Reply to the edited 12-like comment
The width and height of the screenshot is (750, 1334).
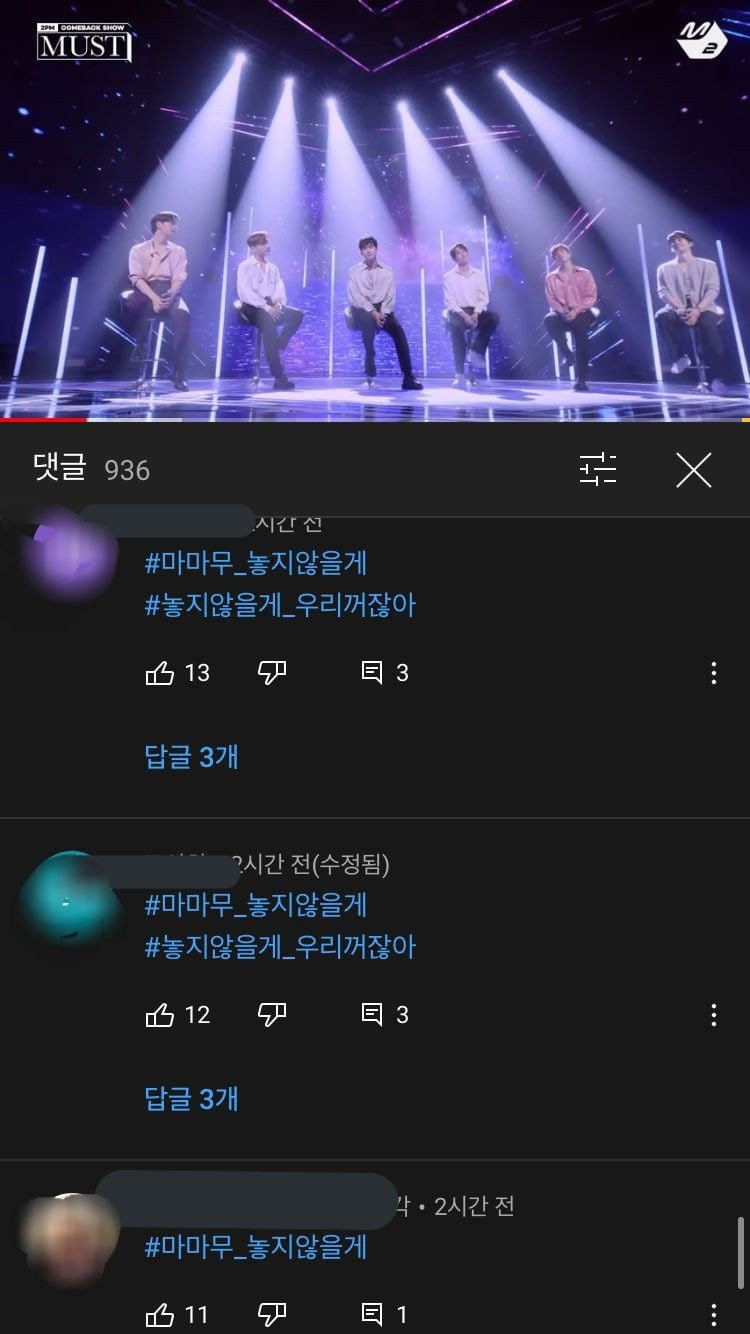(x=372, y=1015)
